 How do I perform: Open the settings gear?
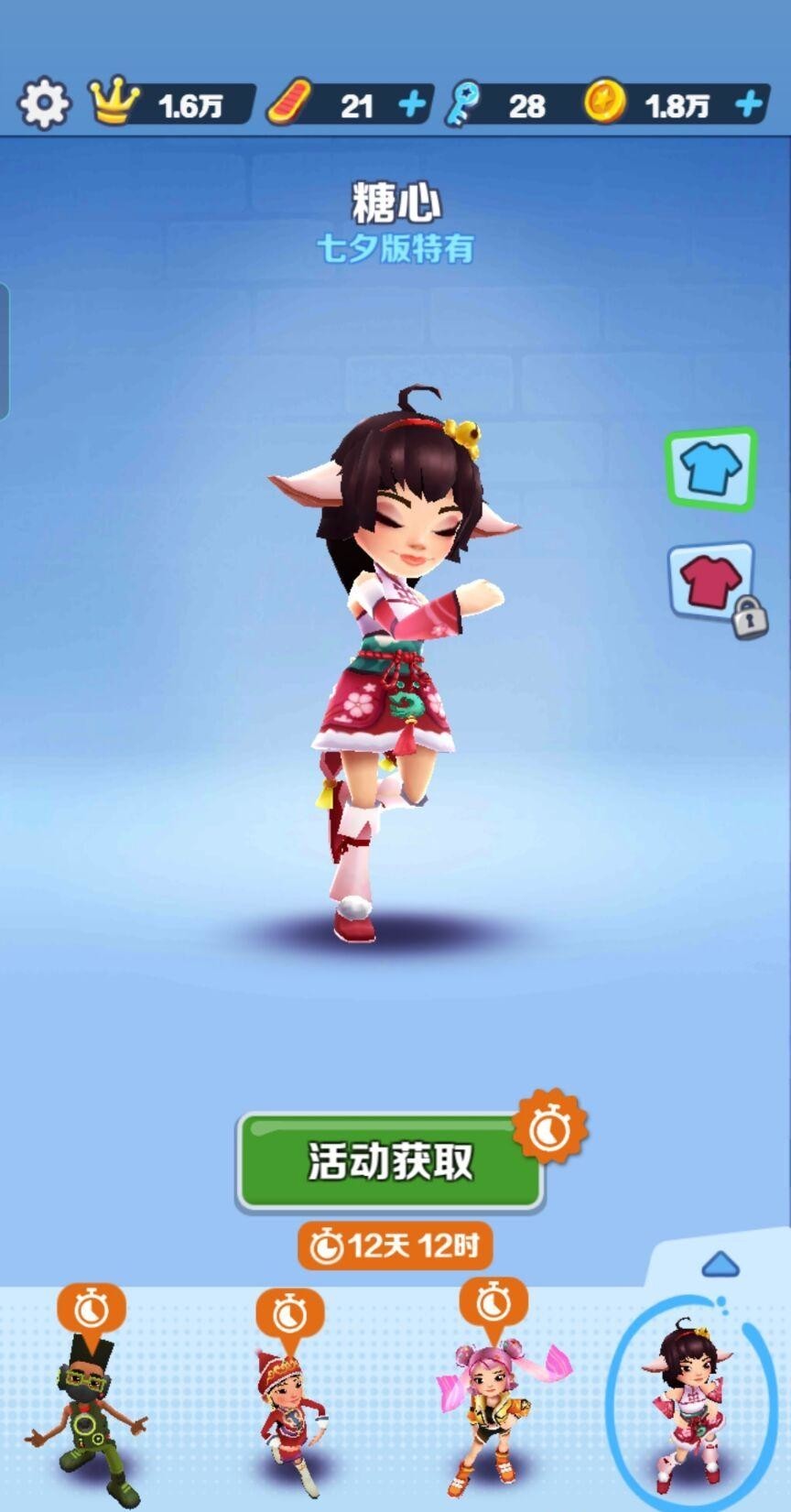tap(43, 103)
